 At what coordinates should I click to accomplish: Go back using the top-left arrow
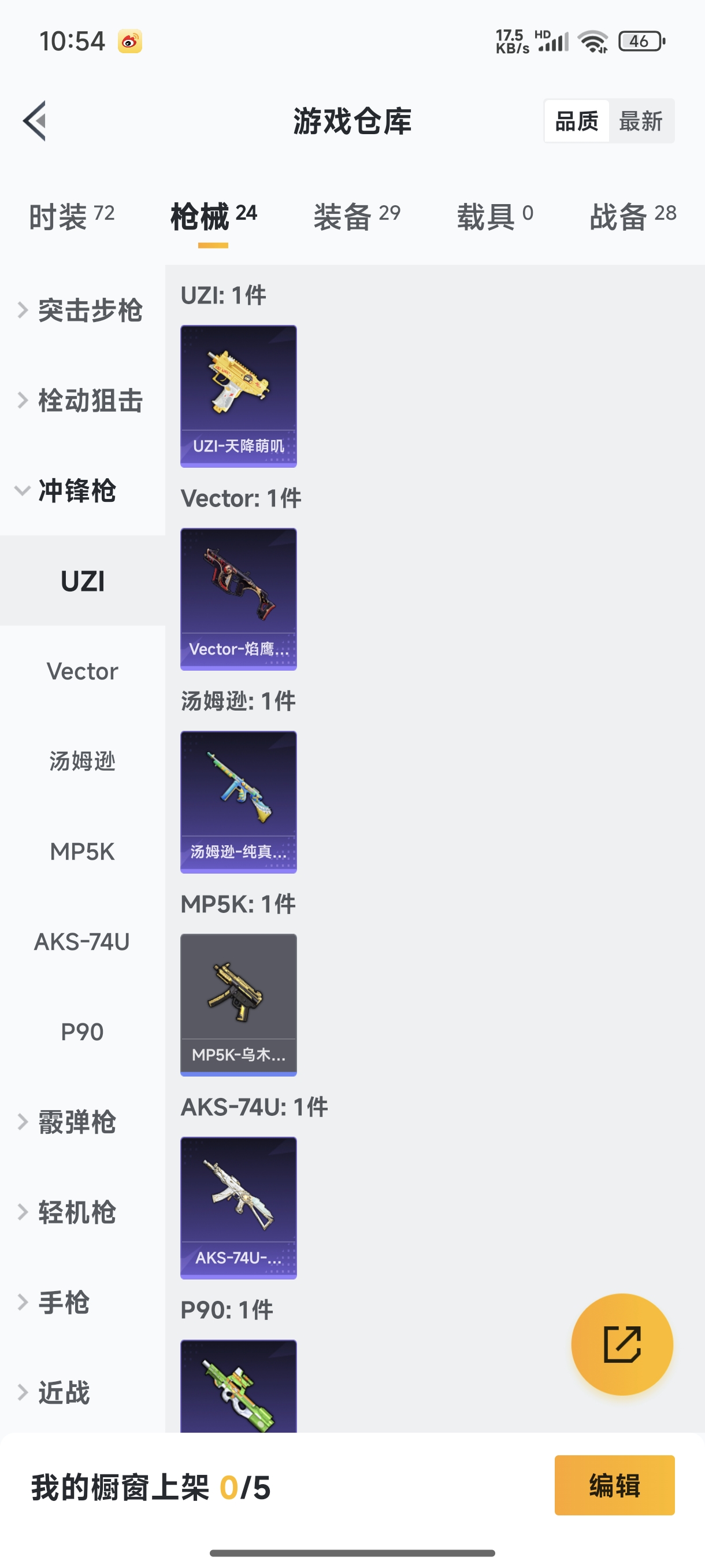35,120
